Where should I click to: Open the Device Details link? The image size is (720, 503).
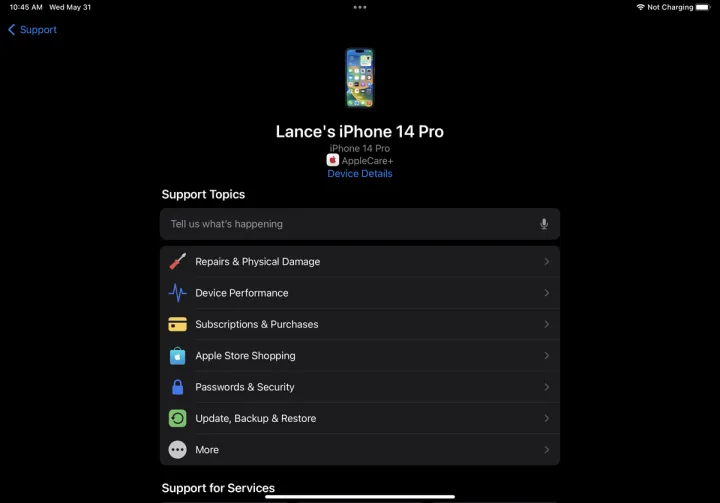tap(360, 174)
